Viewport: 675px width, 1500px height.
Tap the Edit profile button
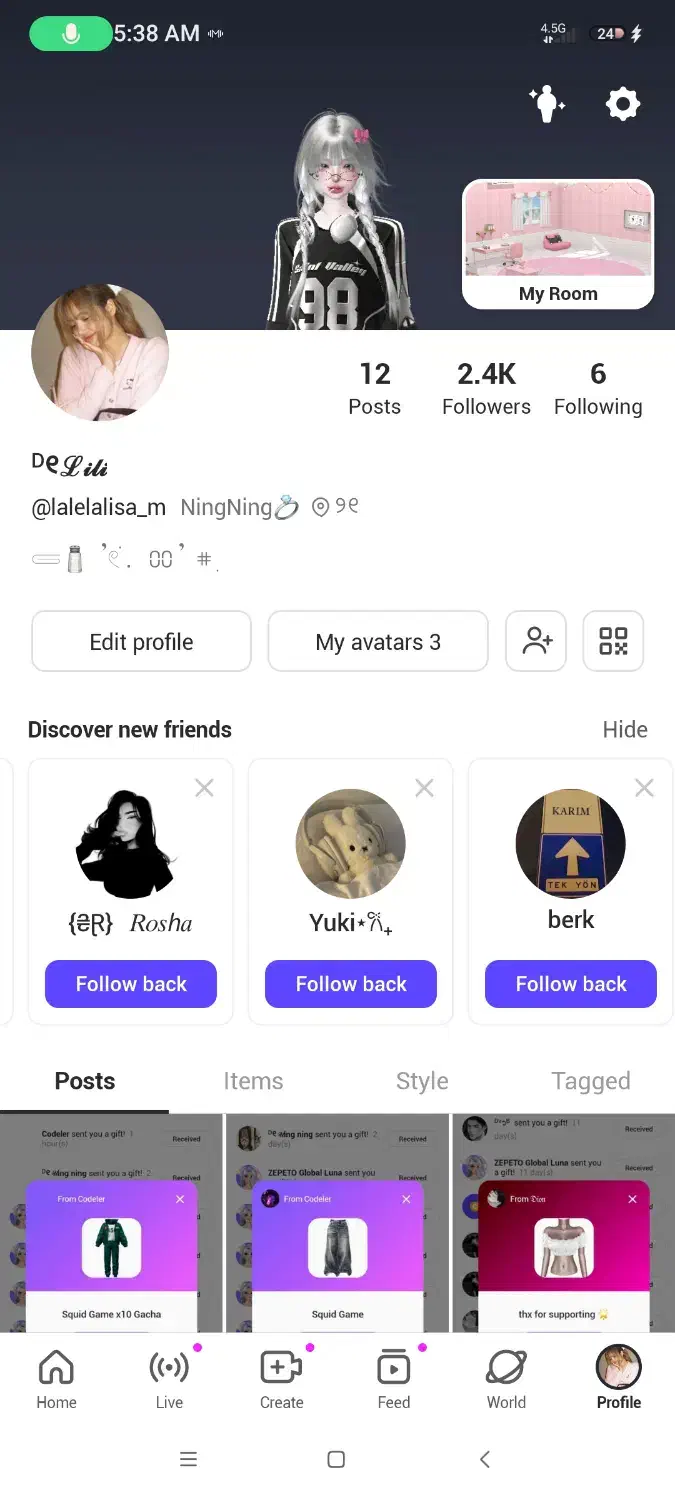point(141,641)
